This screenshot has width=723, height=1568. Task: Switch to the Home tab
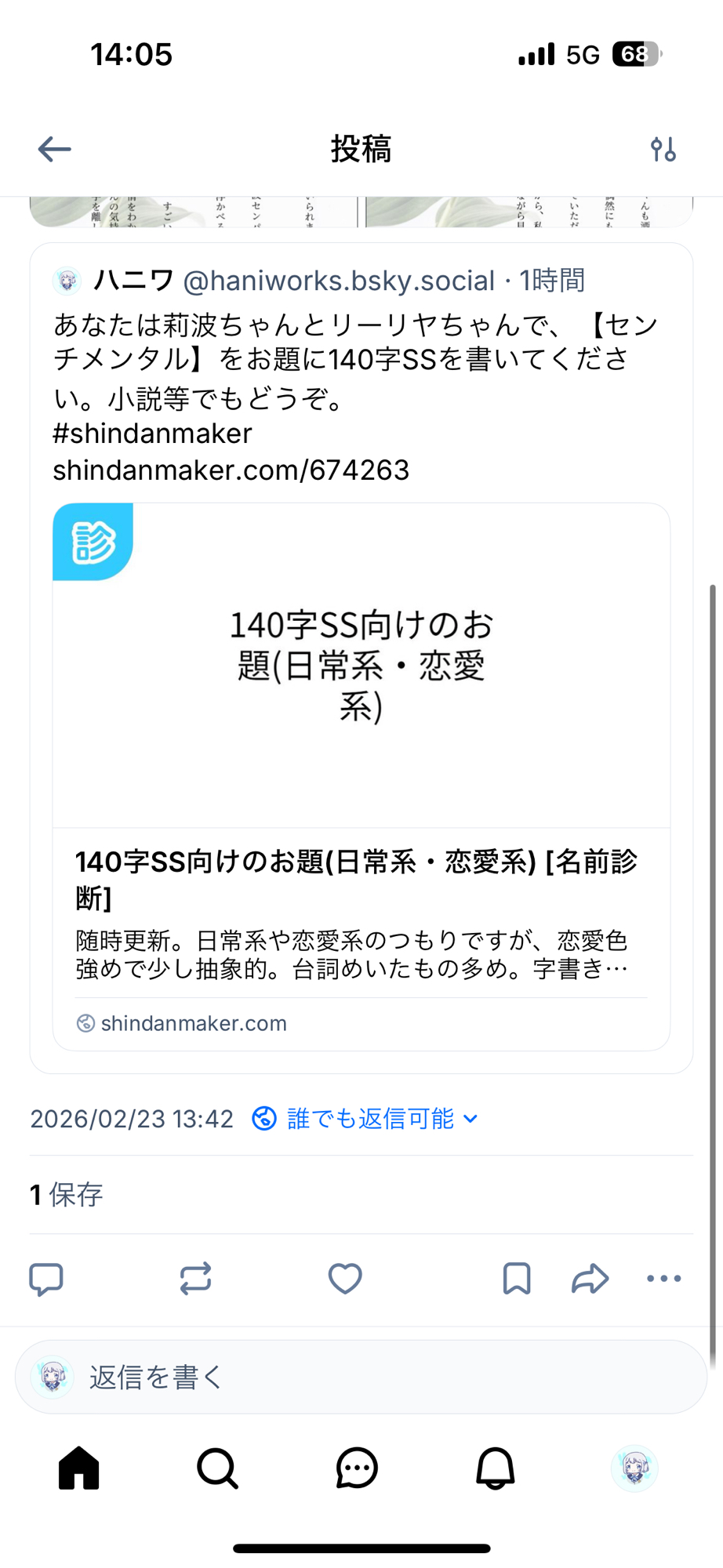[x=79, y=1468]
